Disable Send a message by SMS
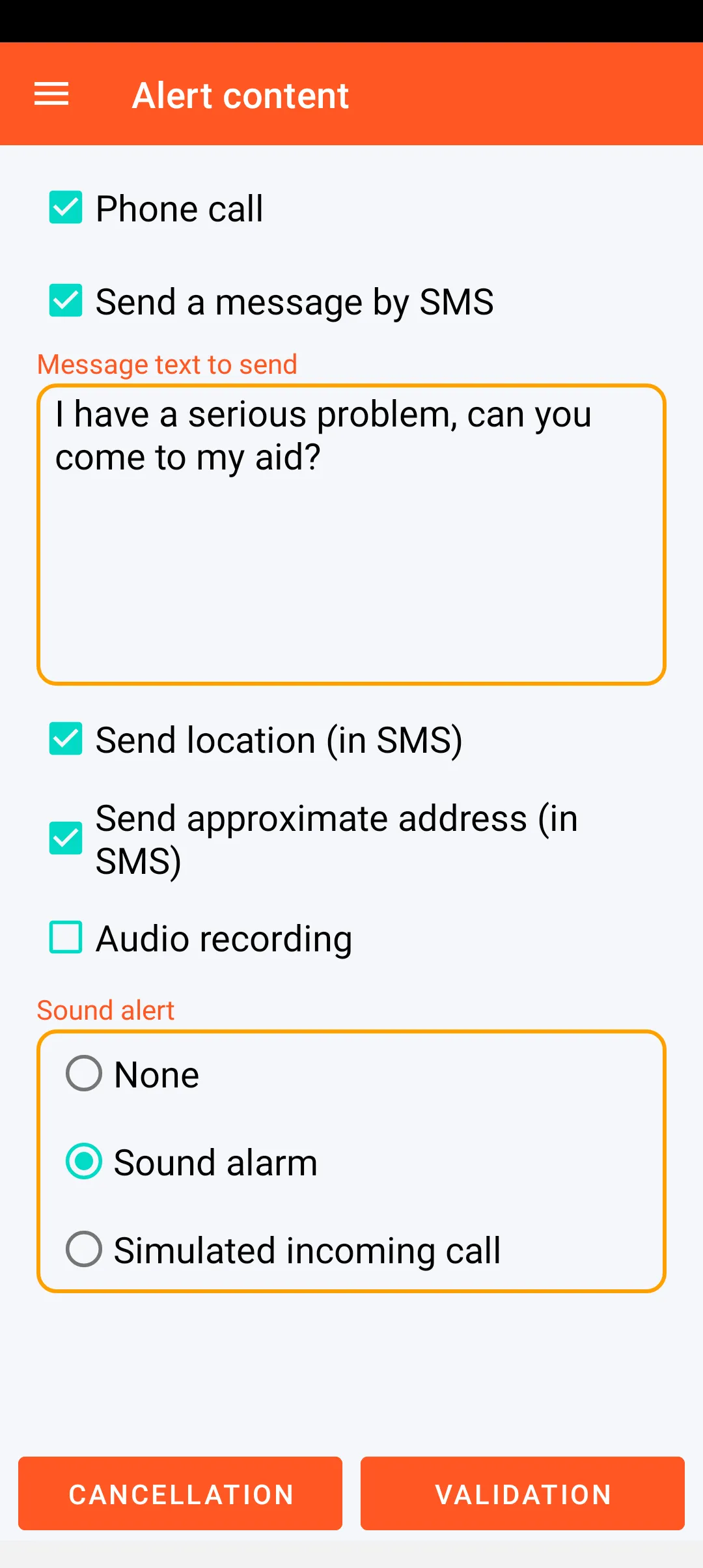The image size is (703, 1568). tap(66, 301)
